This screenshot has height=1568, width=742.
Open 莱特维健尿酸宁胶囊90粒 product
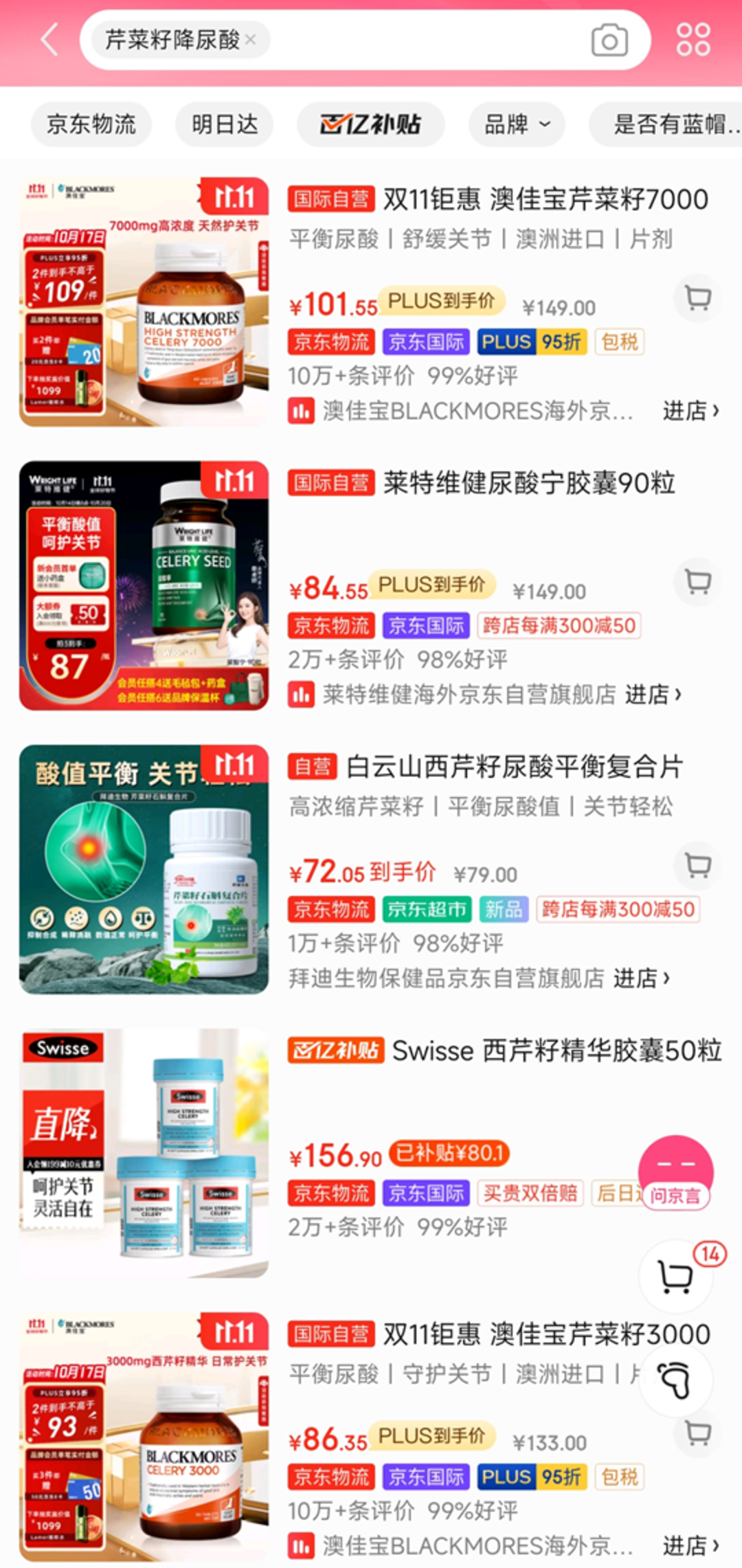click(528, 483)
